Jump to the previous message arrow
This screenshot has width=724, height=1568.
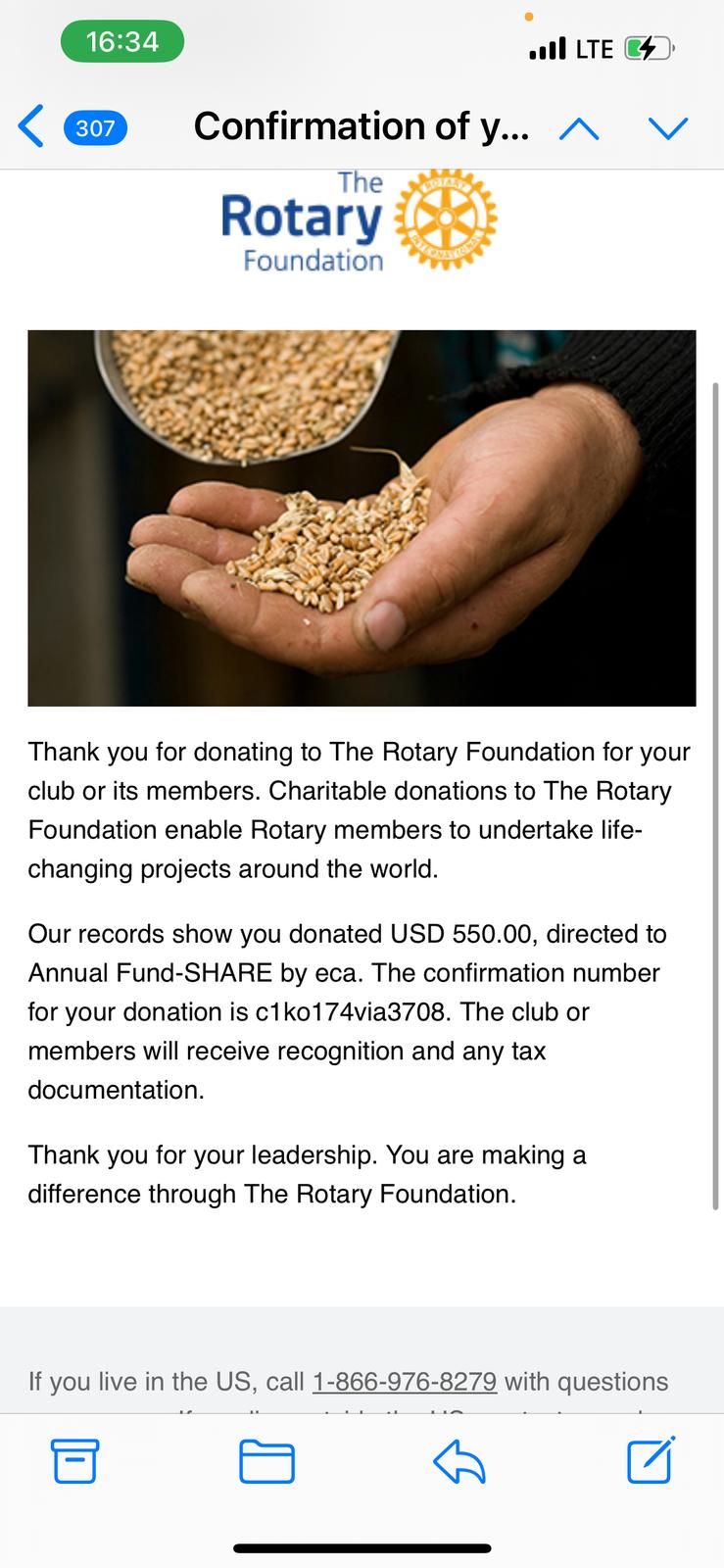579,128
